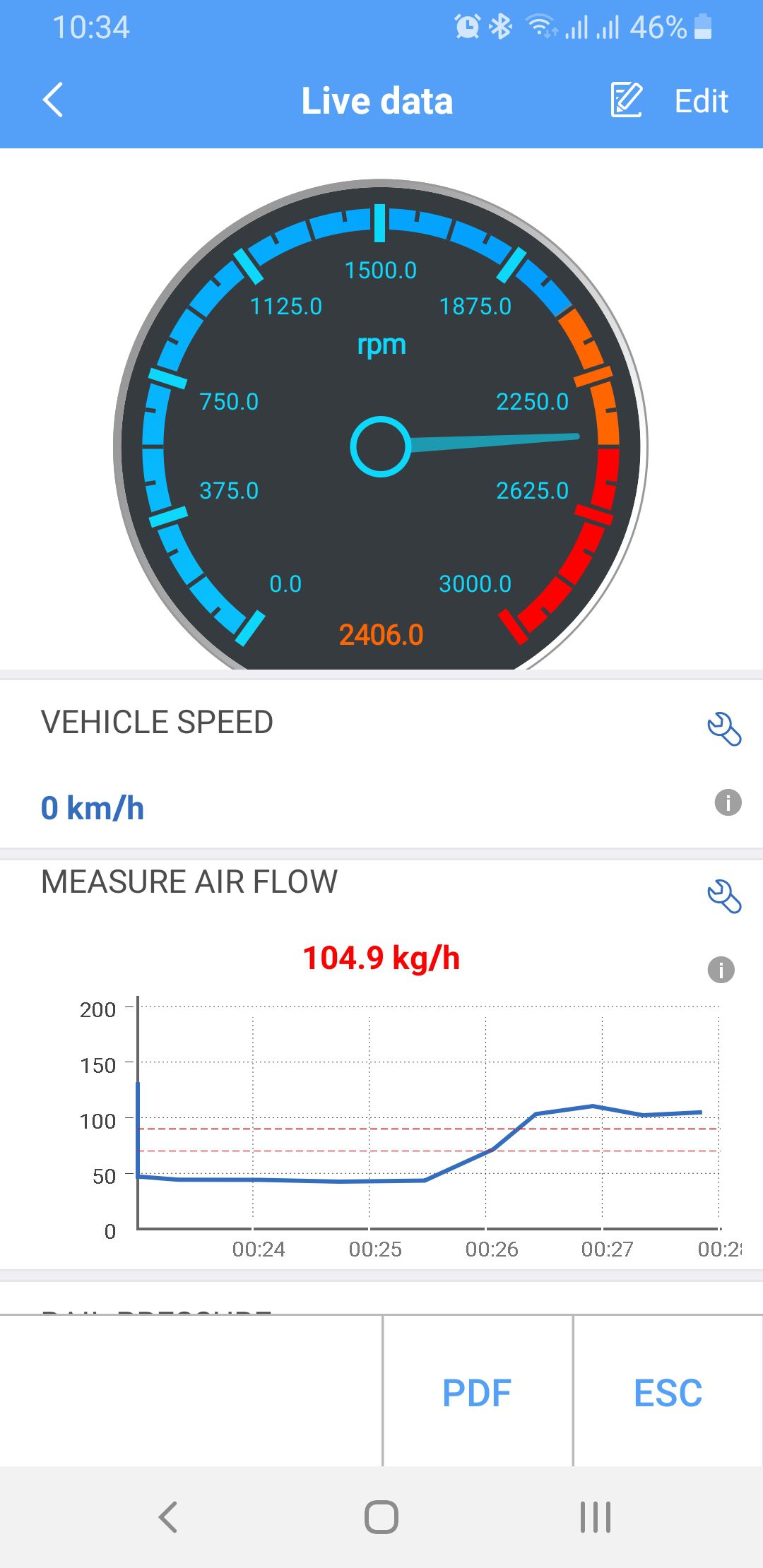763x1568 pixels.
Task: Show info about Measure Air Flow
Action: 721,969
